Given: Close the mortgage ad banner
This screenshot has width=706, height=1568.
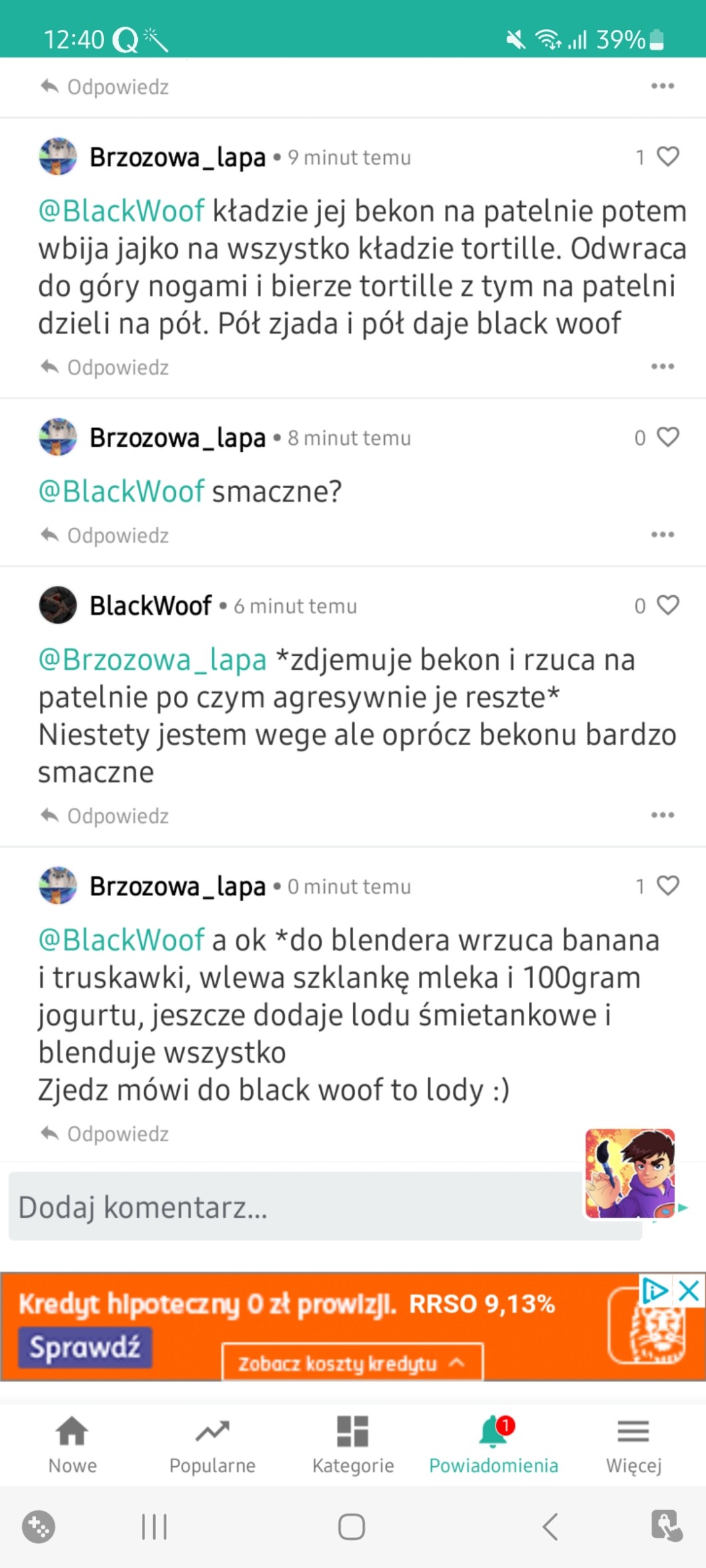Looking at the screenshot, I should (x=689, y=1291).
